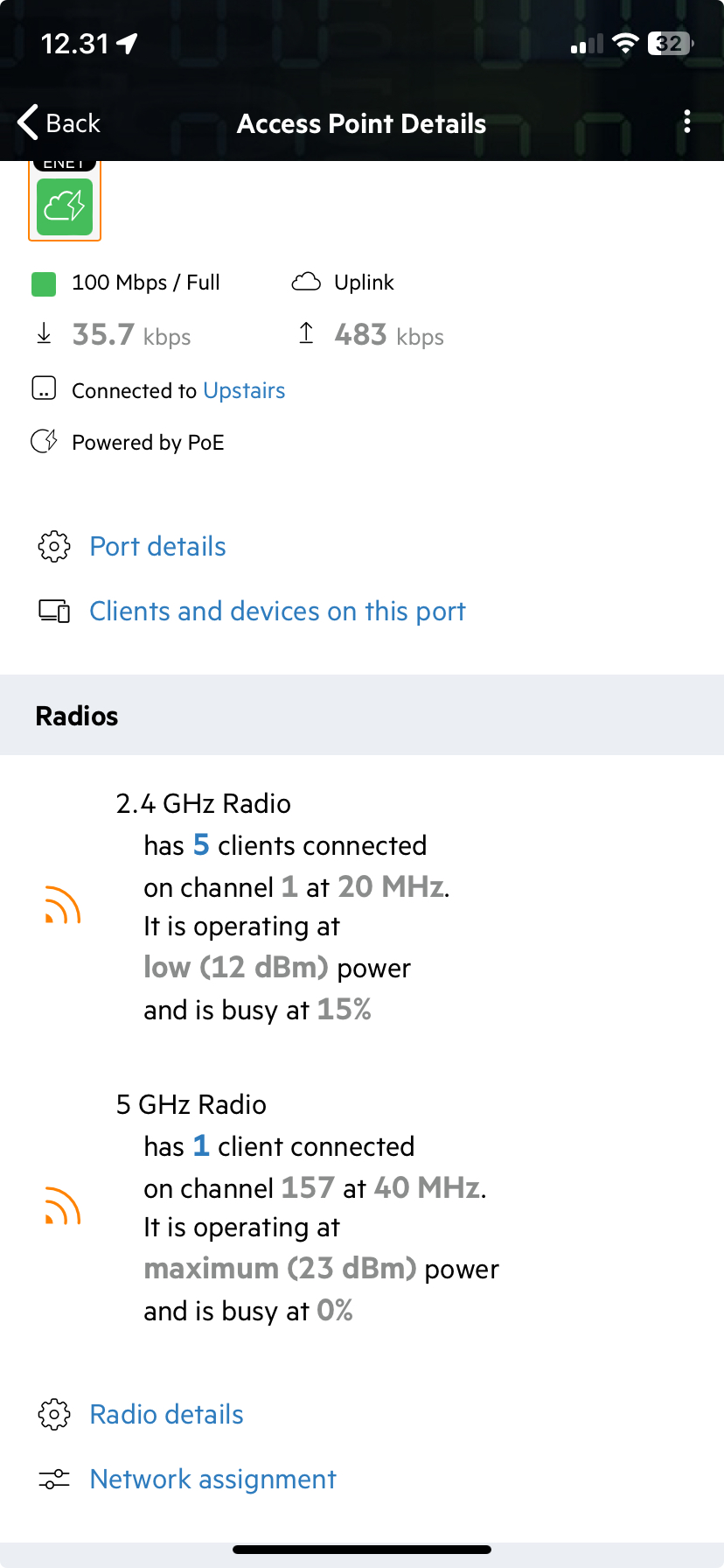Open Network assignment
The width and height of the screenshot is (724, 1568).
click(x=212, y=1480)
